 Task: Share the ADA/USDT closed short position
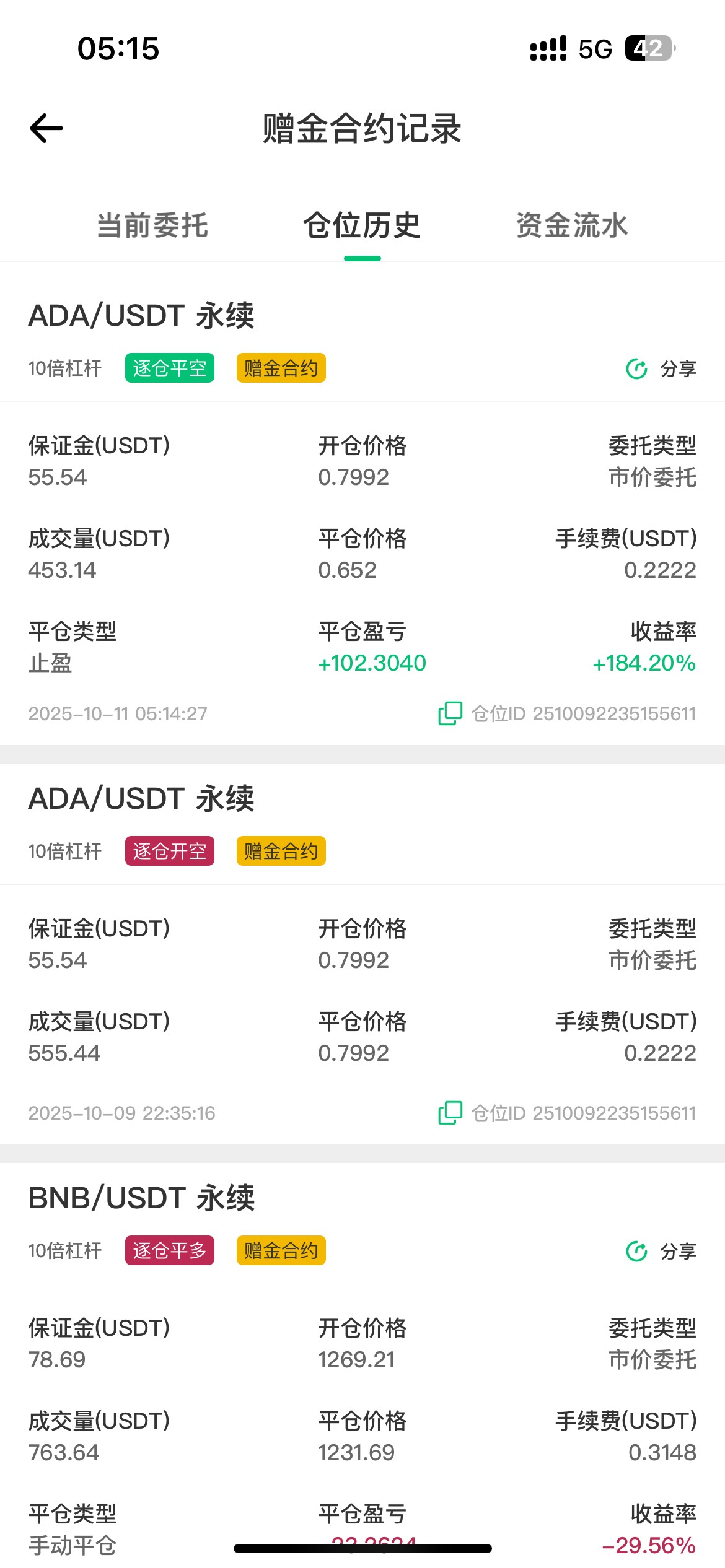(x=661, y=369)
